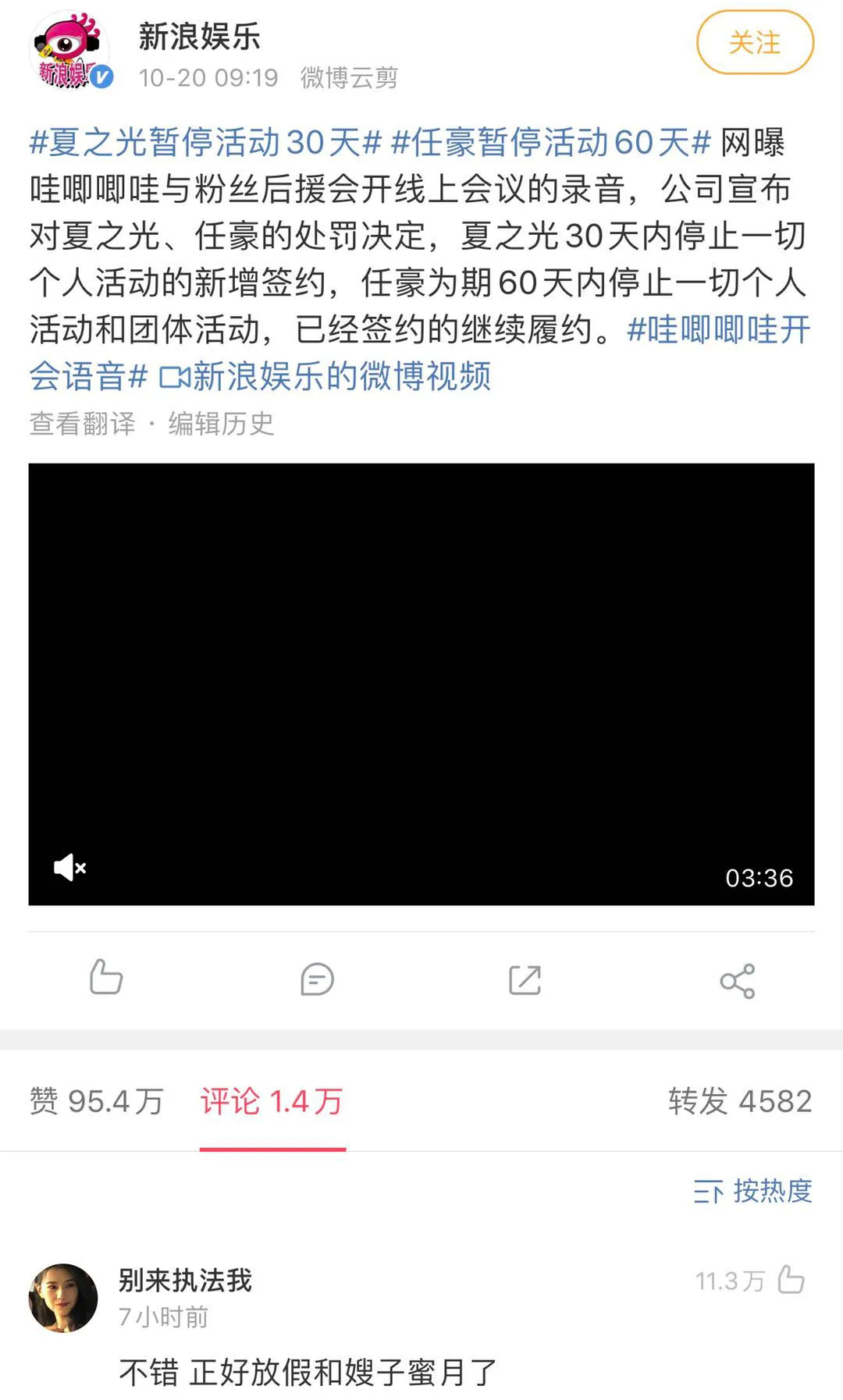This screenshot has height=1400, width=843.
Task: Follow 新浪娱乐 with the 关注 button
Action: [754, 43]
